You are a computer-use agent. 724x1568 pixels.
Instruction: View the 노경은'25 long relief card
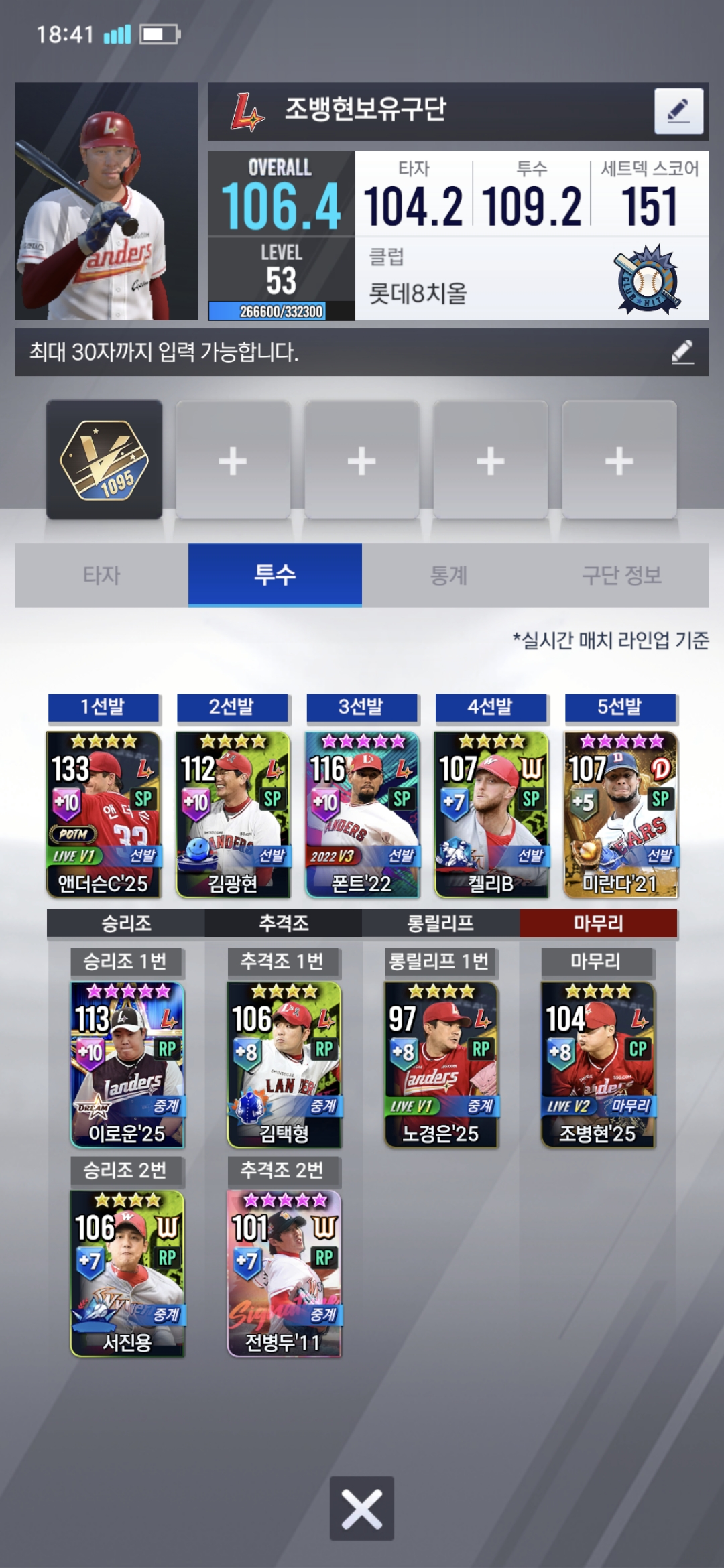[x=441, y=1064]
